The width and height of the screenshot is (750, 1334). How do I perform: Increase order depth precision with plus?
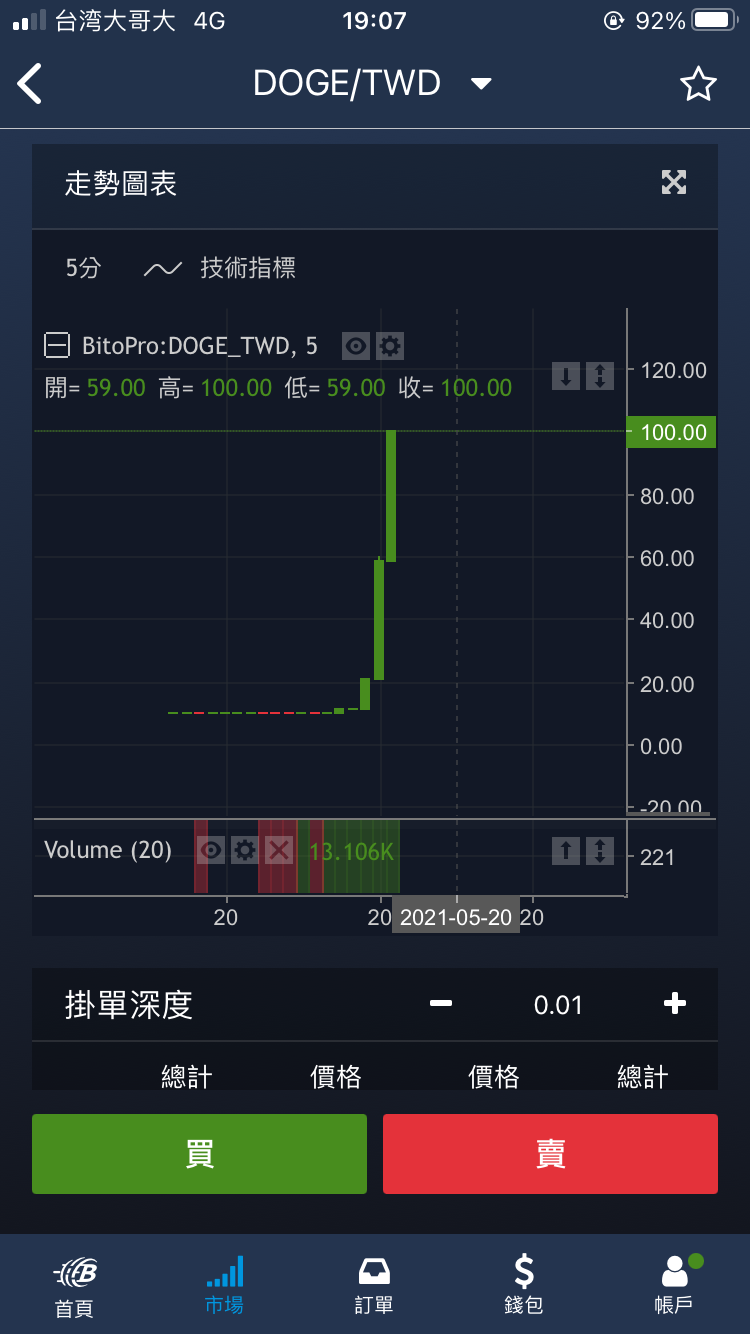point(675,1004)
